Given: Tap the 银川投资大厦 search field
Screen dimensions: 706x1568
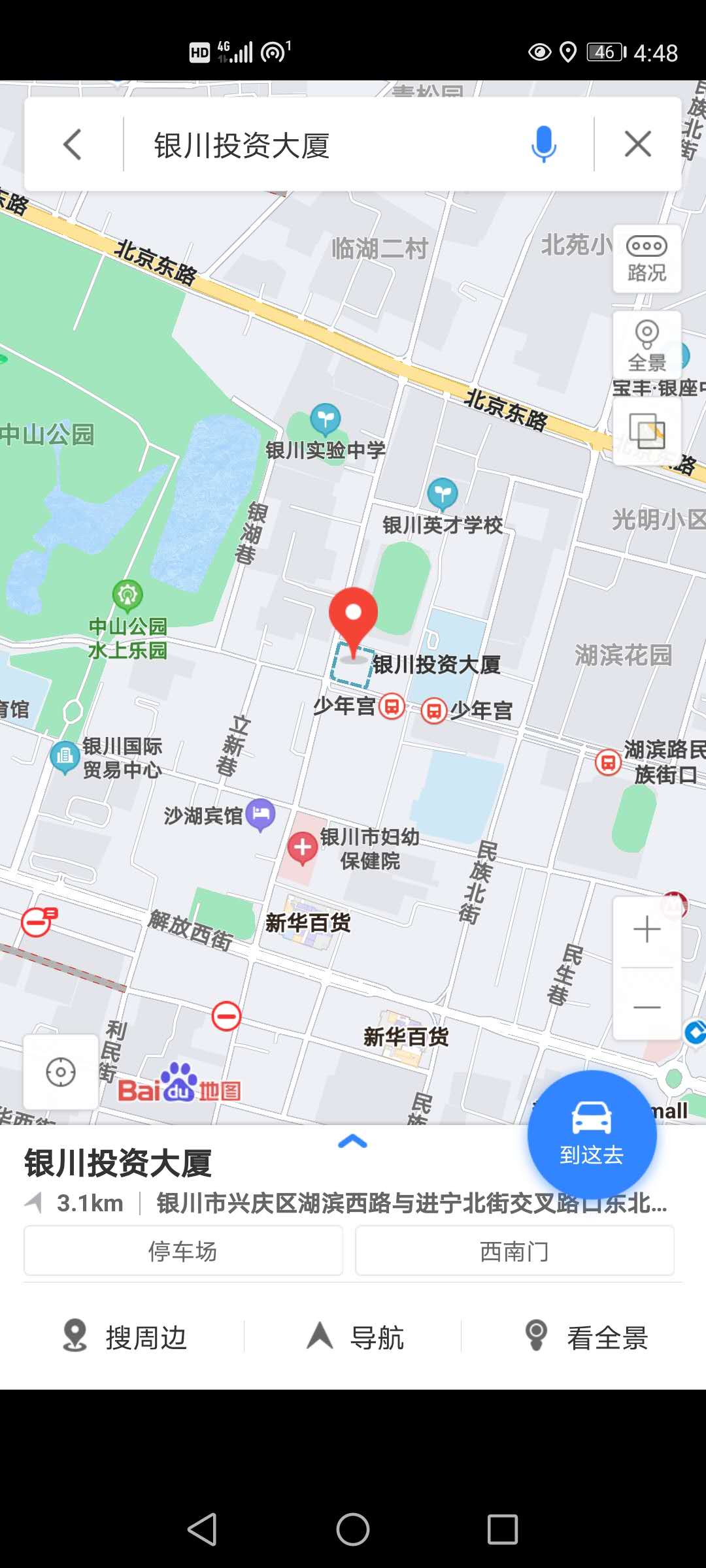Looking at the screenshot, I should (x=325, y=144).
